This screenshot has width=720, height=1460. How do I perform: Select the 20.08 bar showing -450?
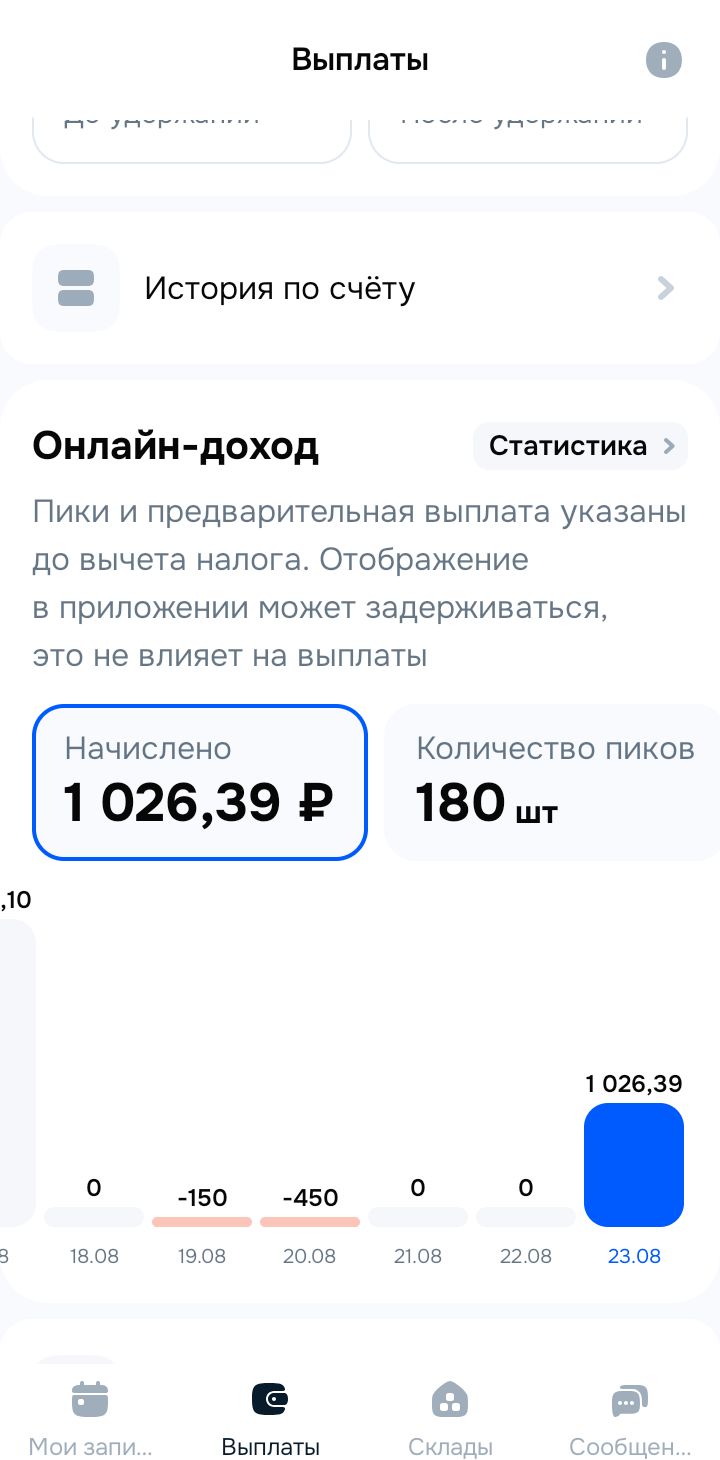click(310, 1220)
